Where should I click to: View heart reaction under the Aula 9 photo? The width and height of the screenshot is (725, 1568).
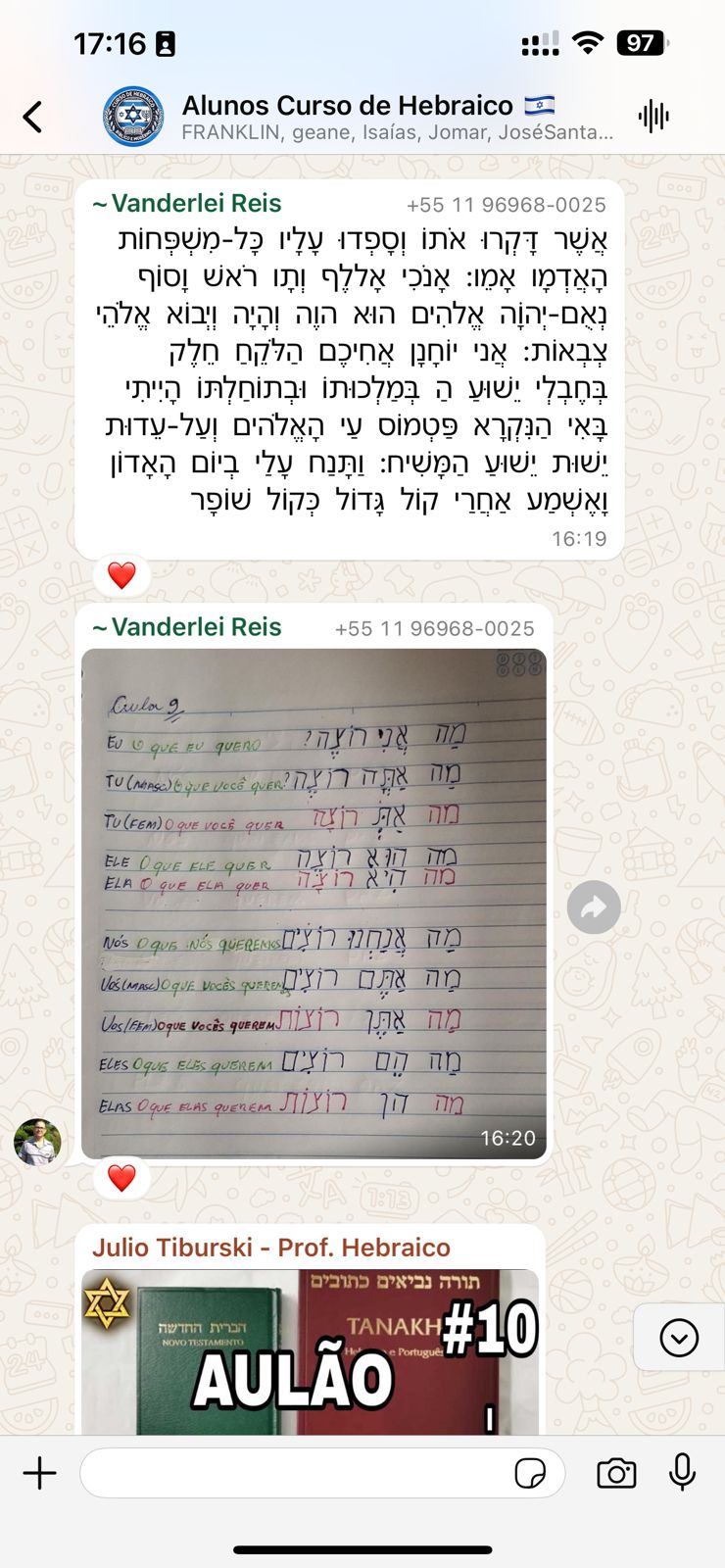(x=121, y=1177)
